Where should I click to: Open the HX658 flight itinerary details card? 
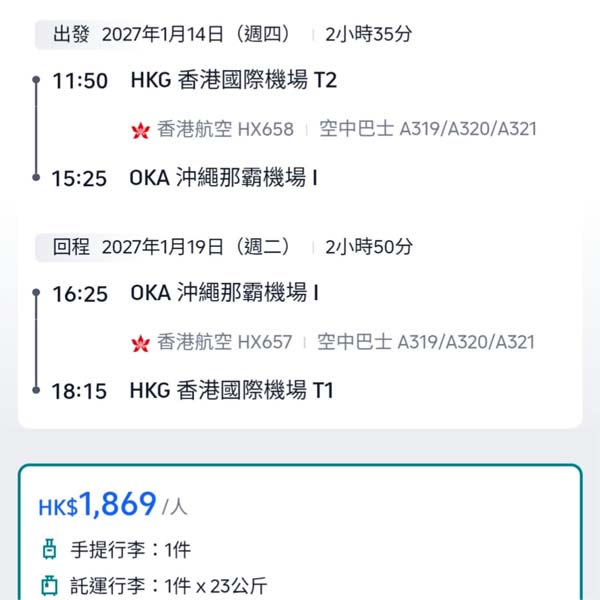(300, 214)
